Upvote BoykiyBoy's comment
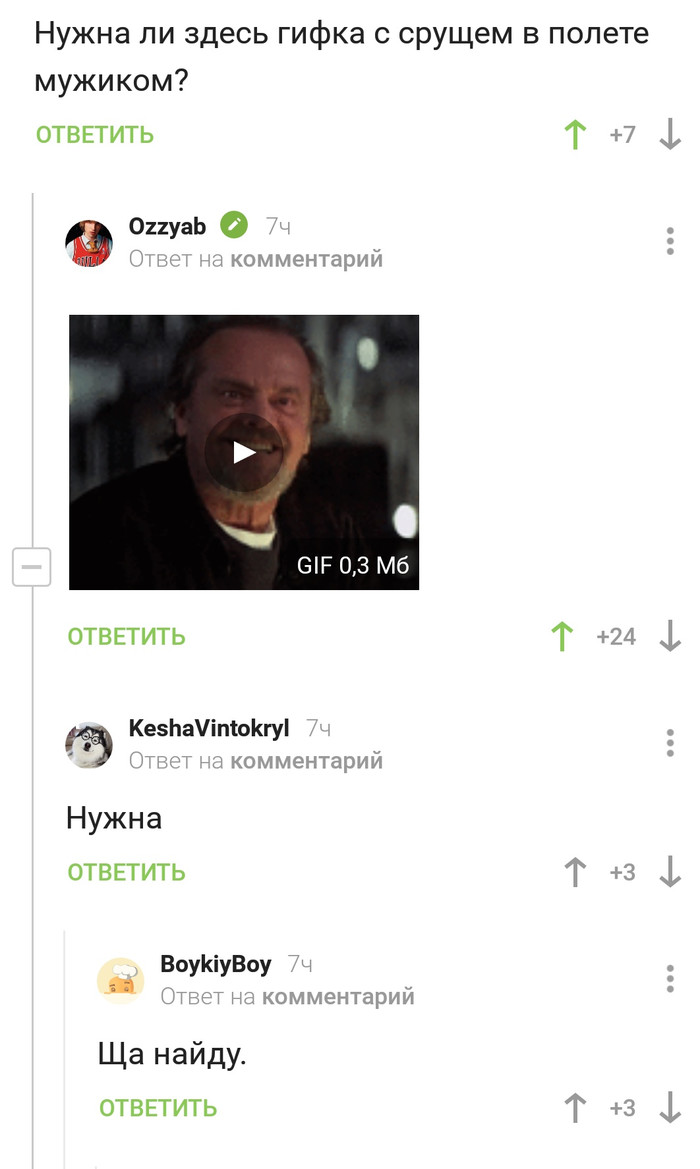This screenshot has width=700, height=1169. [x=575, y=1108]
